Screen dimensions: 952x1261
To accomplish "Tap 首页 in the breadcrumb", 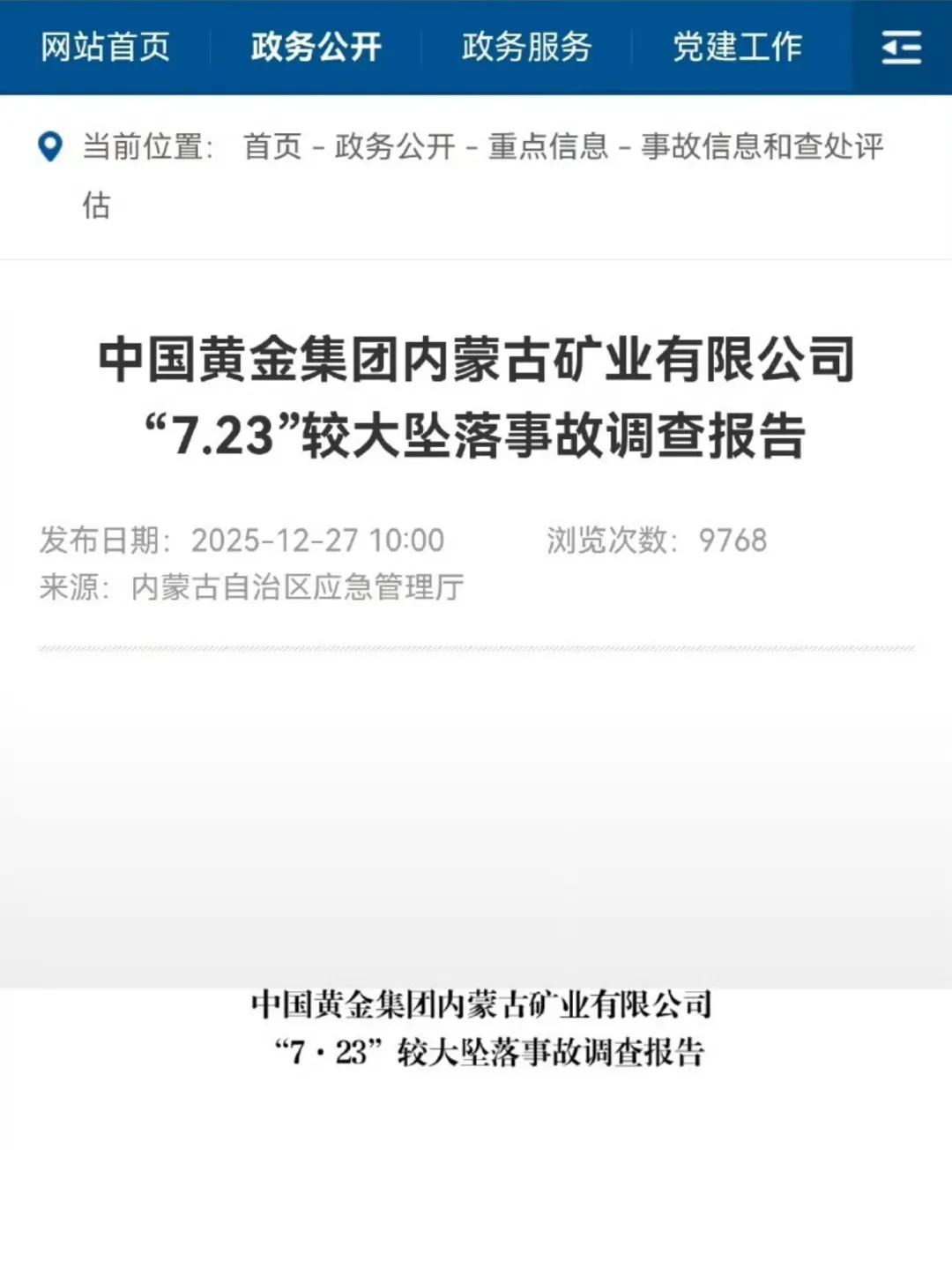I will click(272, 146).
